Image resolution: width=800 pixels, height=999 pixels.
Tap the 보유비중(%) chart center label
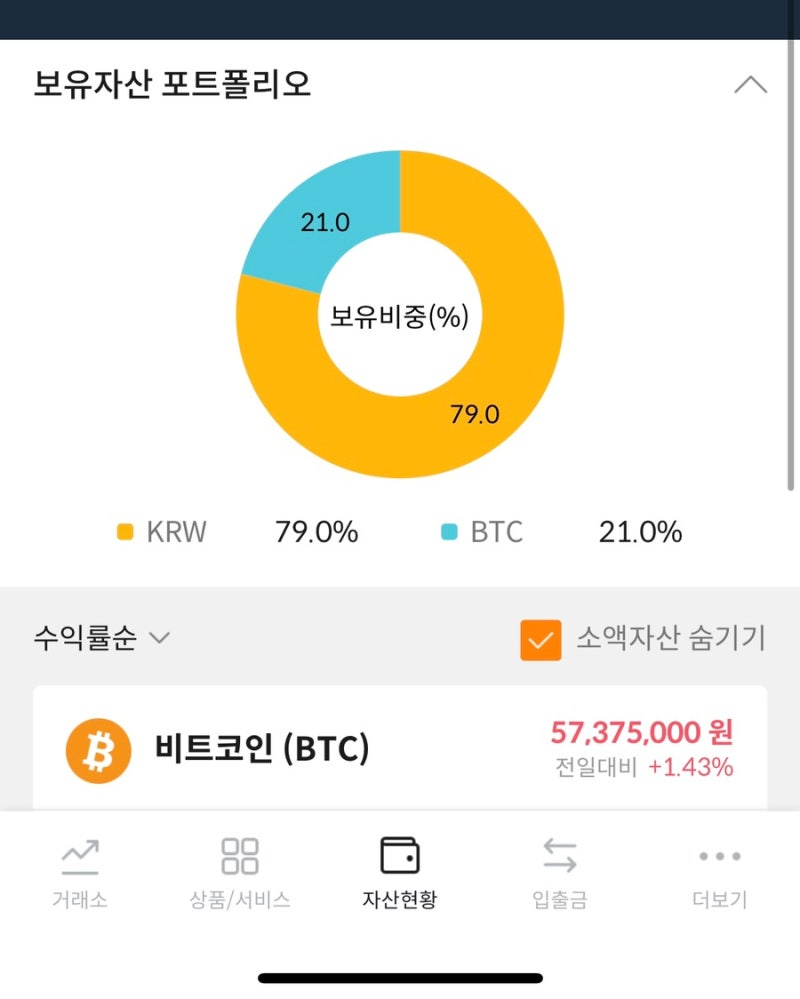pyautogui.click(x=399, y=314)
